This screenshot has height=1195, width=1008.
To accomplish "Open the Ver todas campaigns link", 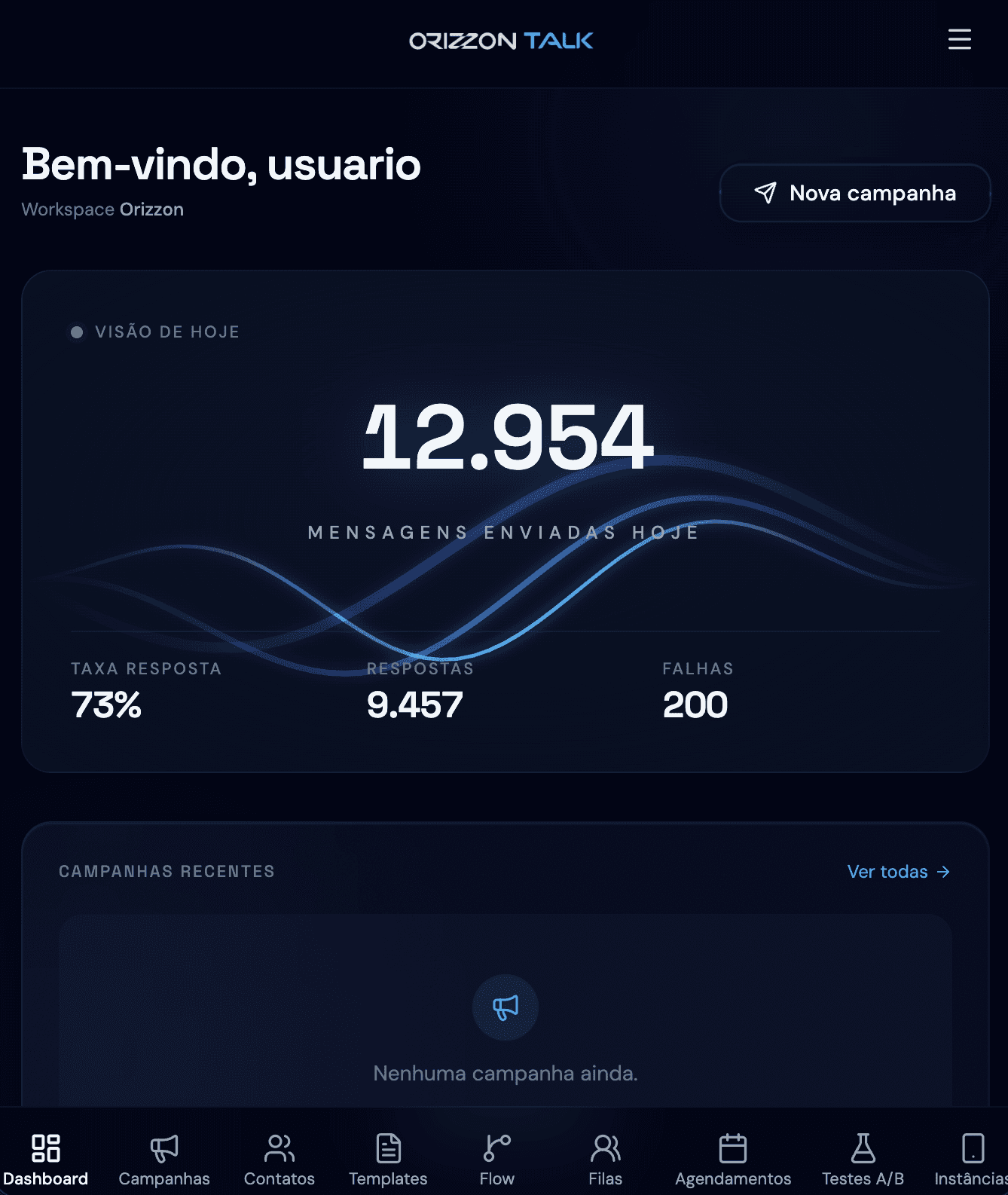I will click(898, 872).
